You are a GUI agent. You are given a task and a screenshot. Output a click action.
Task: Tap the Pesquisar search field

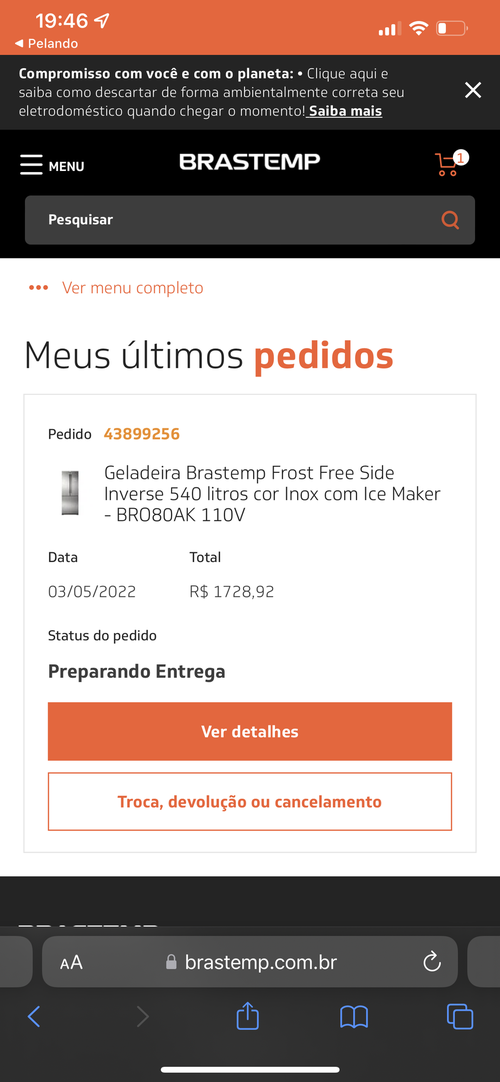tap(250, 220)
